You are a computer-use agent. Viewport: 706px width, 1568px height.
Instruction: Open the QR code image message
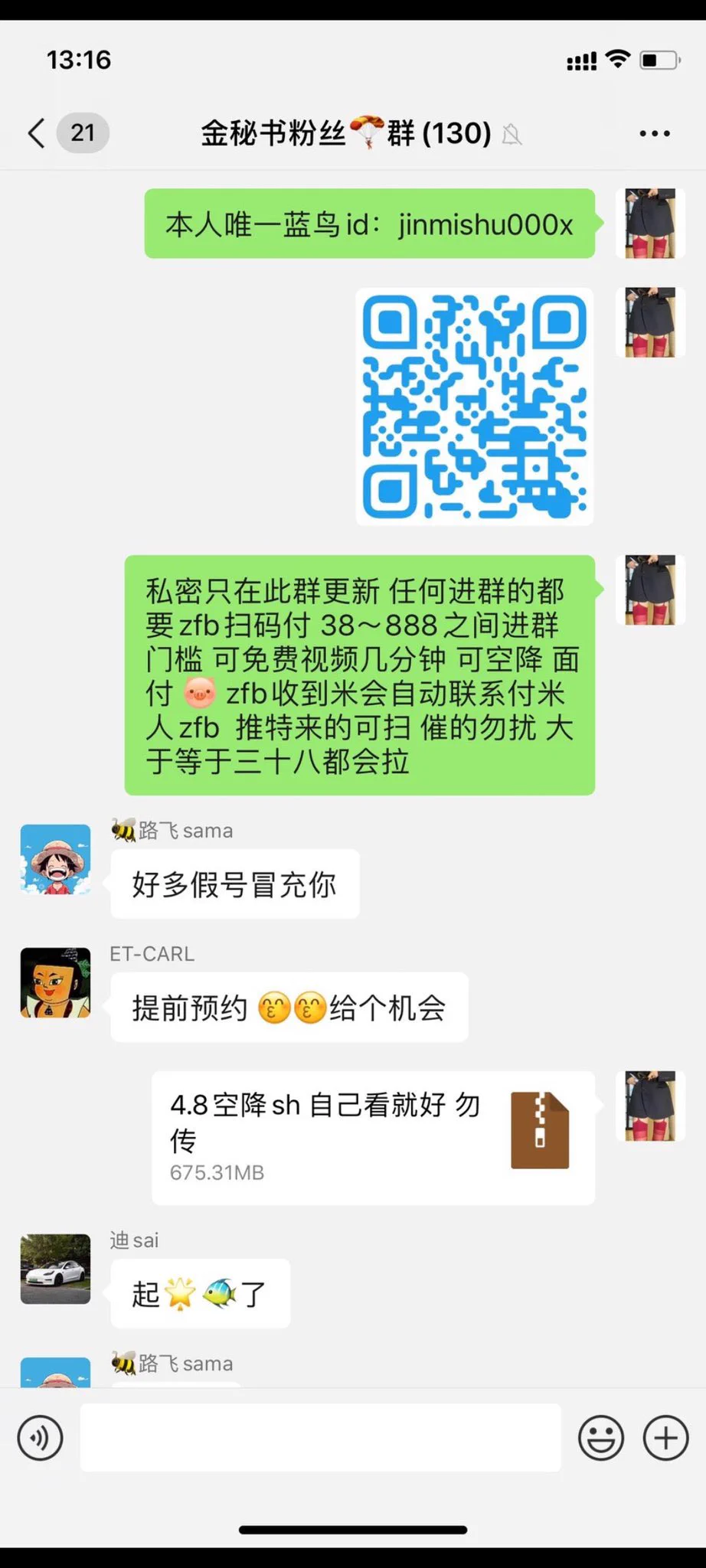pos(474,407)
